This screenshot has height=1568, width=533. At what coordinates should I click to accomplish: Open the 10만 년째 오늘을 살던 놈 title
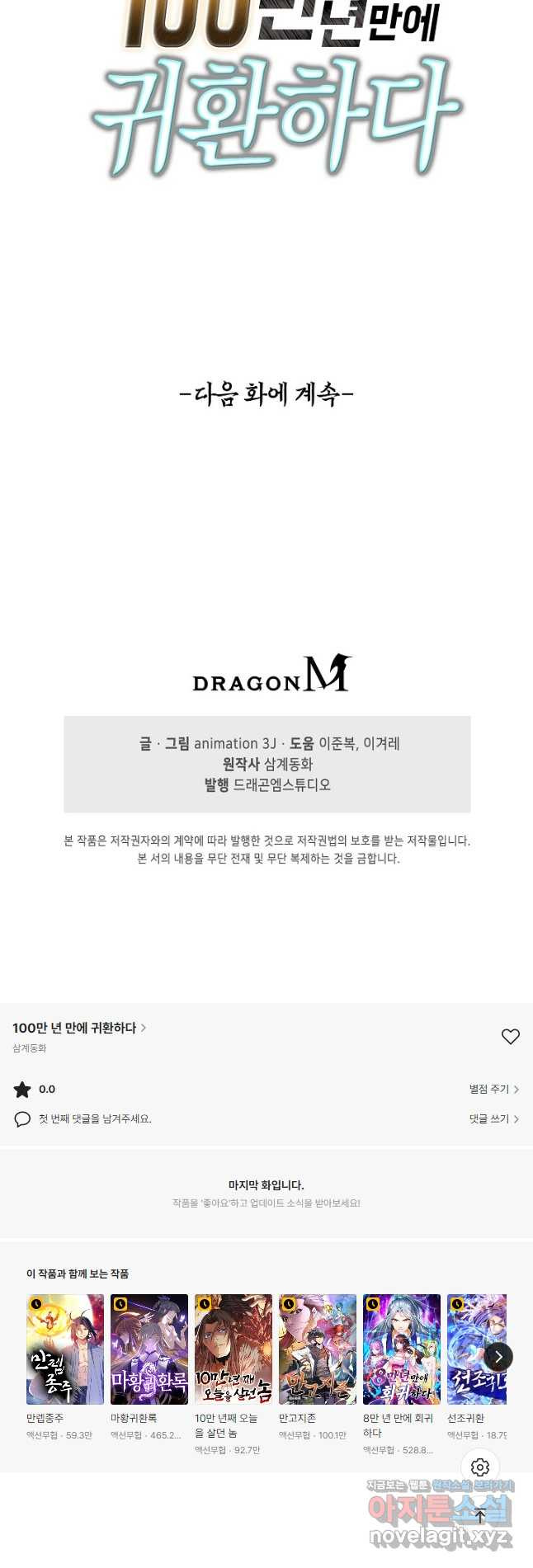tap(233, 1349)
